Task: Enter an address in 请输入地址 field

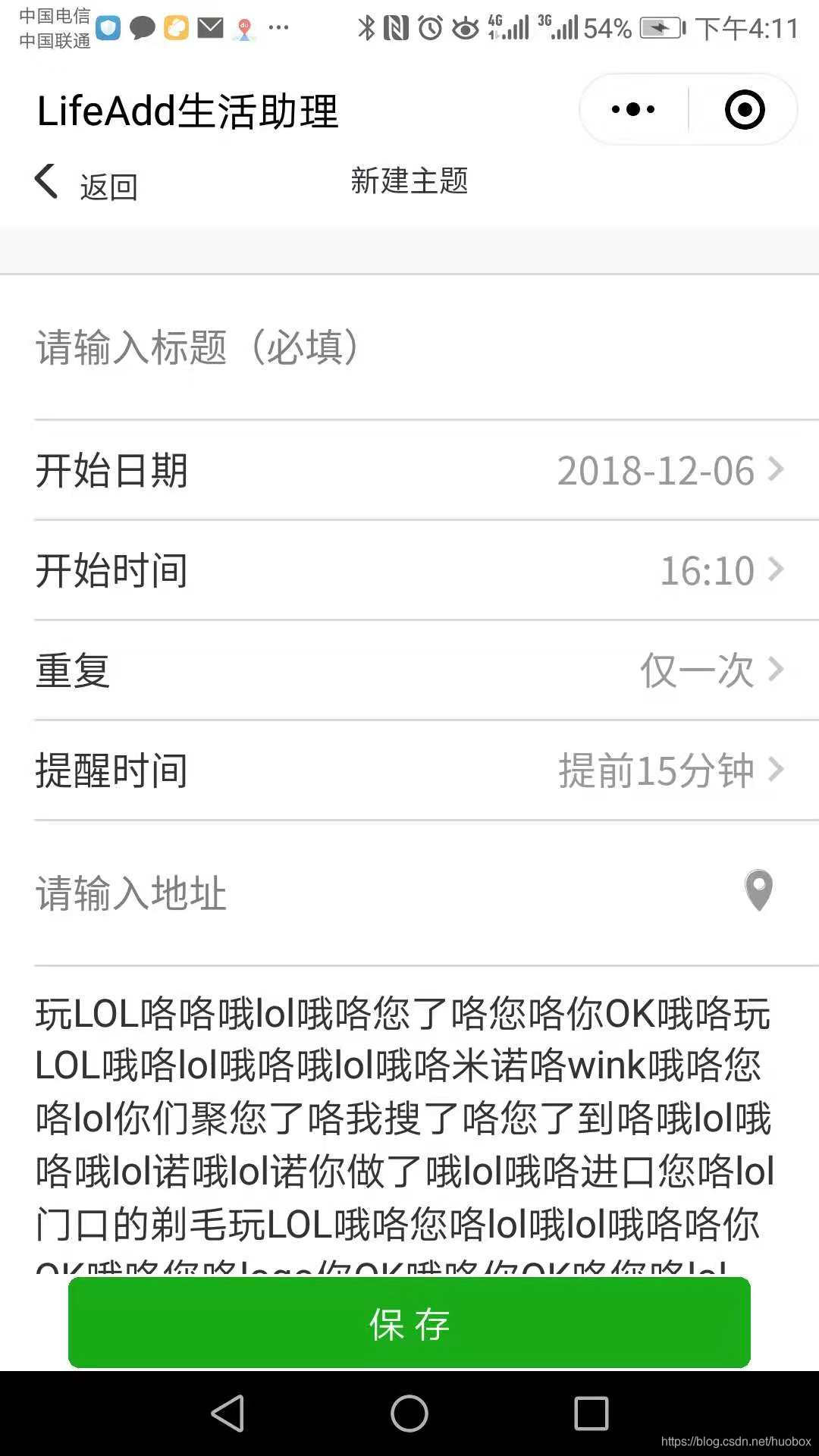Action: tap(379, 893)
